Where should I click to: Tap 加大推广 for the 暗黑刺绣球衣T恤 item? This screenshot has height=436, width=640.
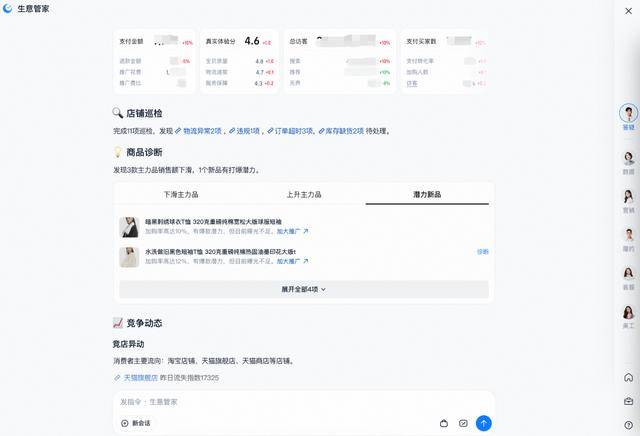293,231
